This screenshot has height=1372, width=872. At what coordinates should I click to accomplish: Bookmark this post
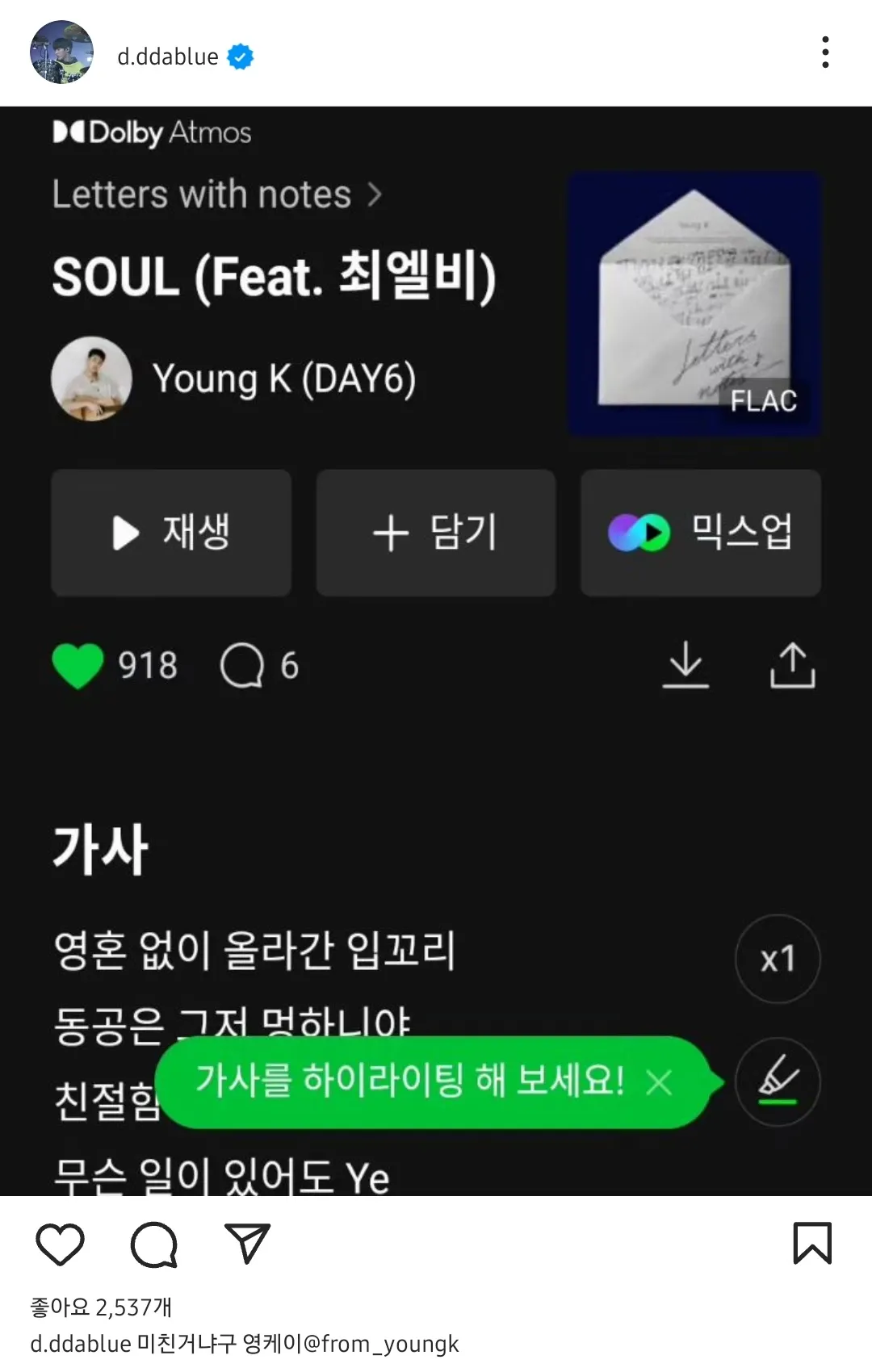pos(811,1244)
